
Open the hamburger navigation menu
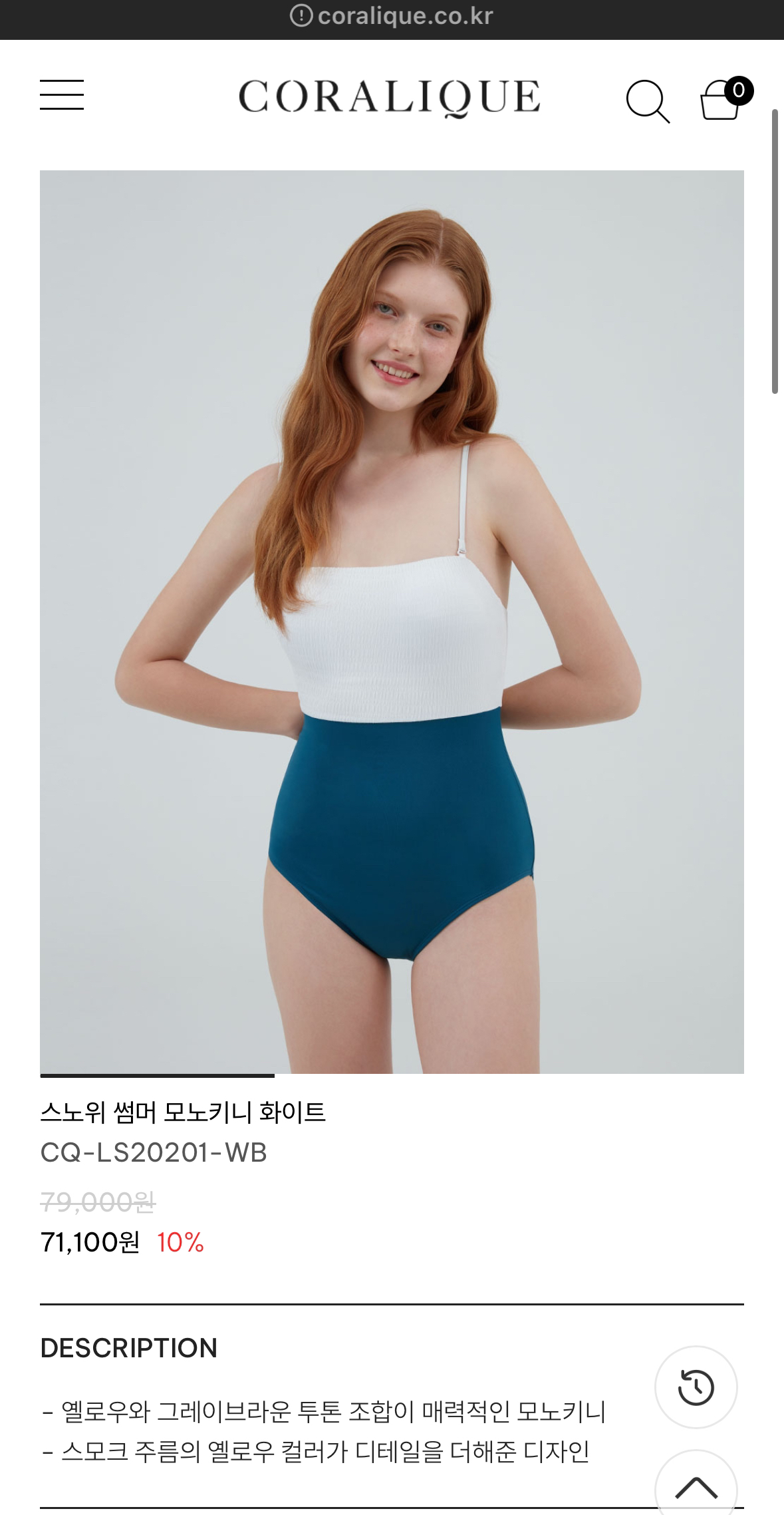pos(62,95)
